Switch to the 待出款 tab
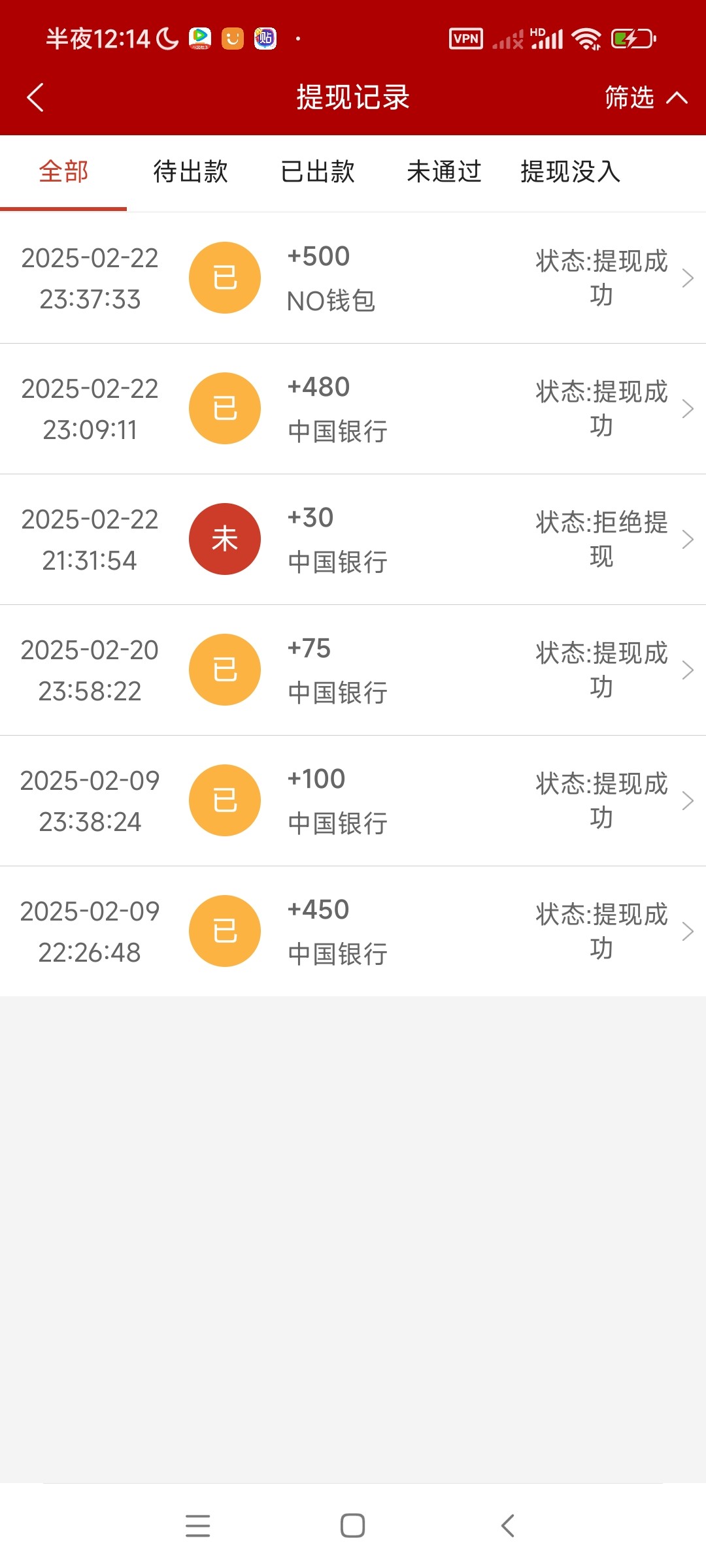Image resolution: width=706 pixels, height=1568 pixels. click(190, 172)
